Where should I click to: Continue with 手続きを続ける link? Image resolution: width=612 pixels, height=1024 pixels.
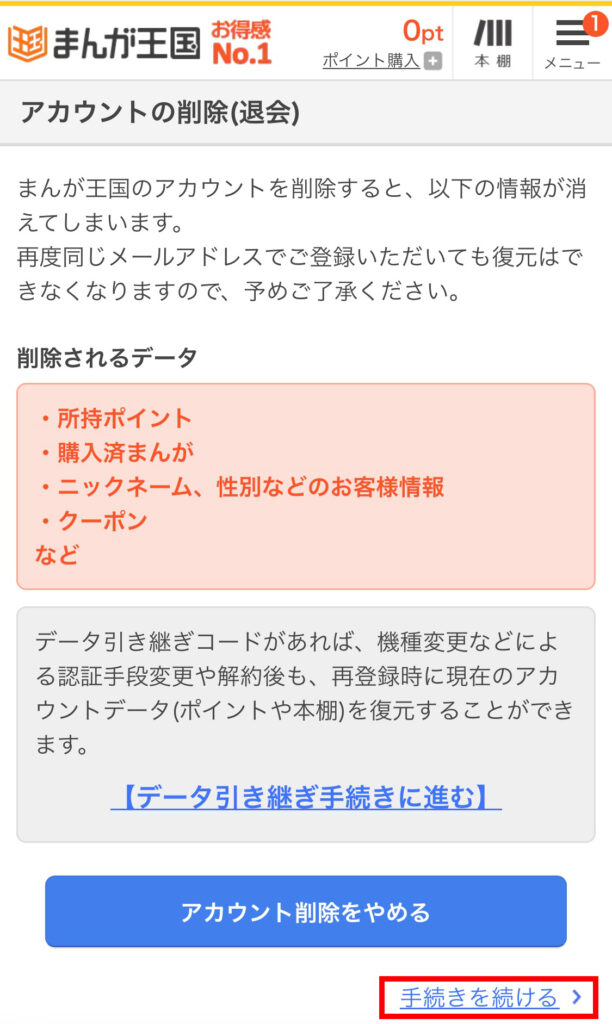490,998
